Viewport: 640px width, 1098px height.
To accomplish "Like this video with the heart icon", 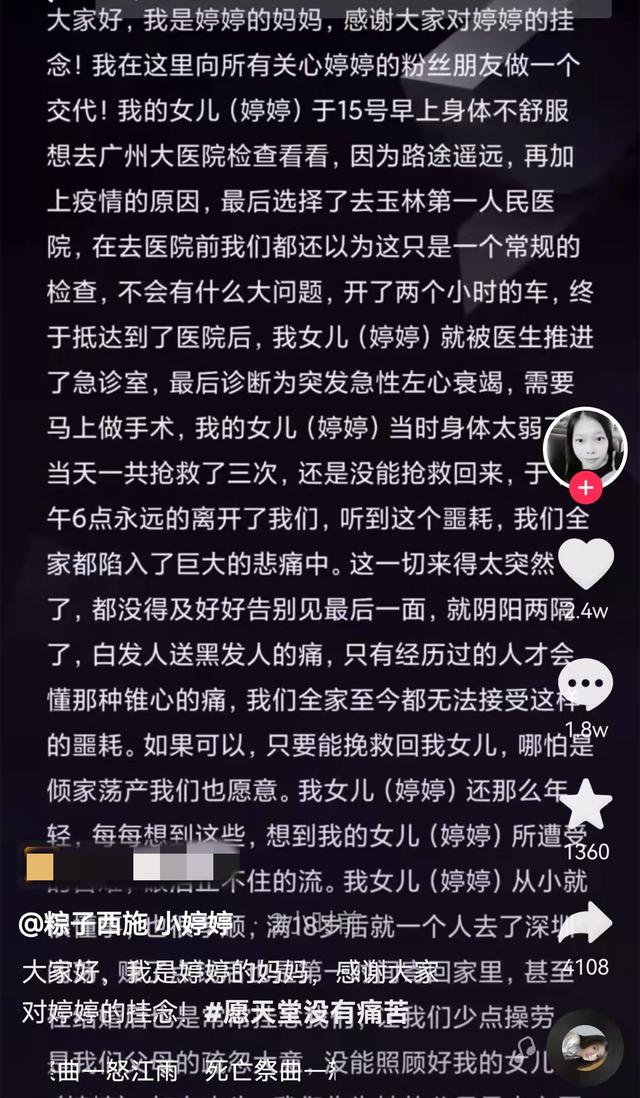I will pyautogui.click(x=585, y=565).
